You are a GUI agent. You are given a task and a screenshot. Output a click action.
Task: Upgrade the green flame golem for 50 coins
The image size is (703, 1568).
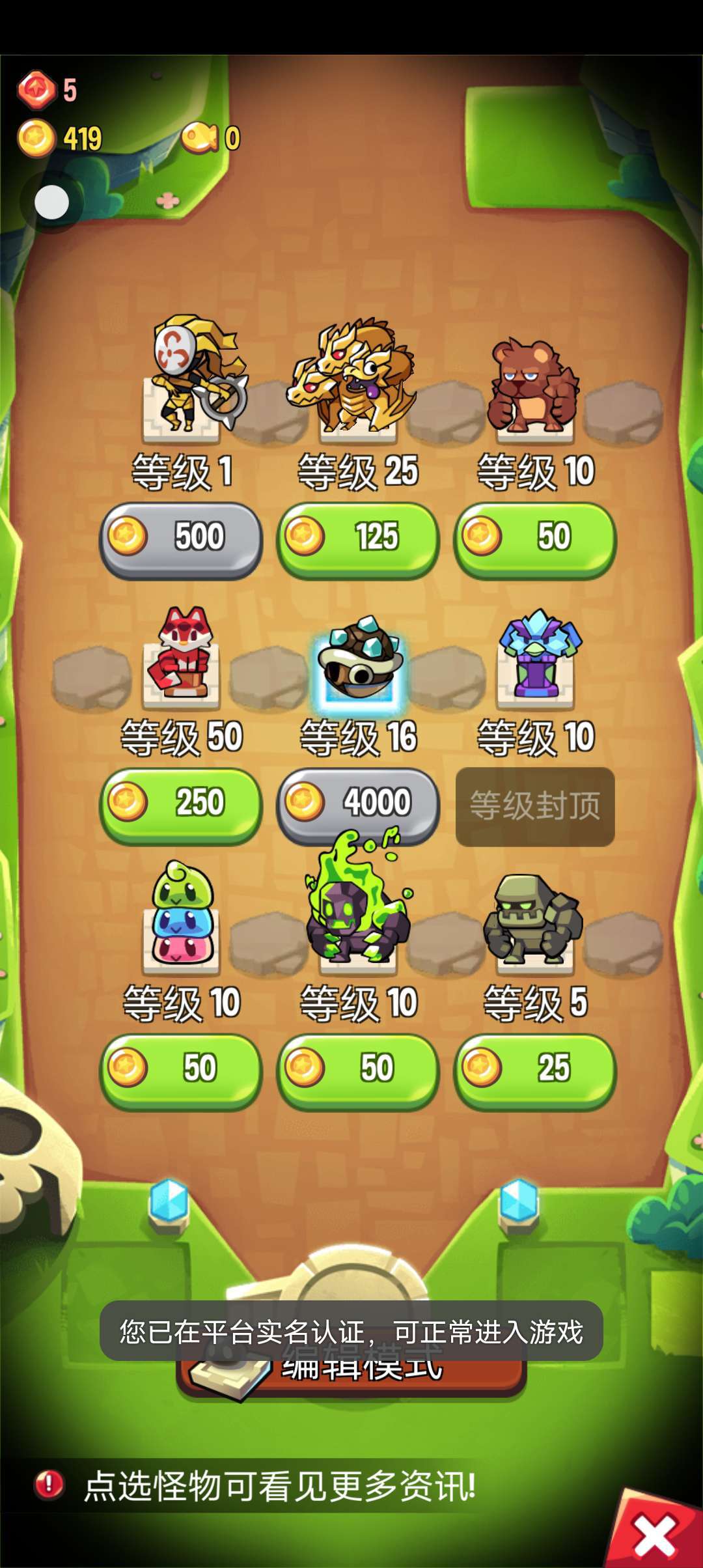point(358,1071)
